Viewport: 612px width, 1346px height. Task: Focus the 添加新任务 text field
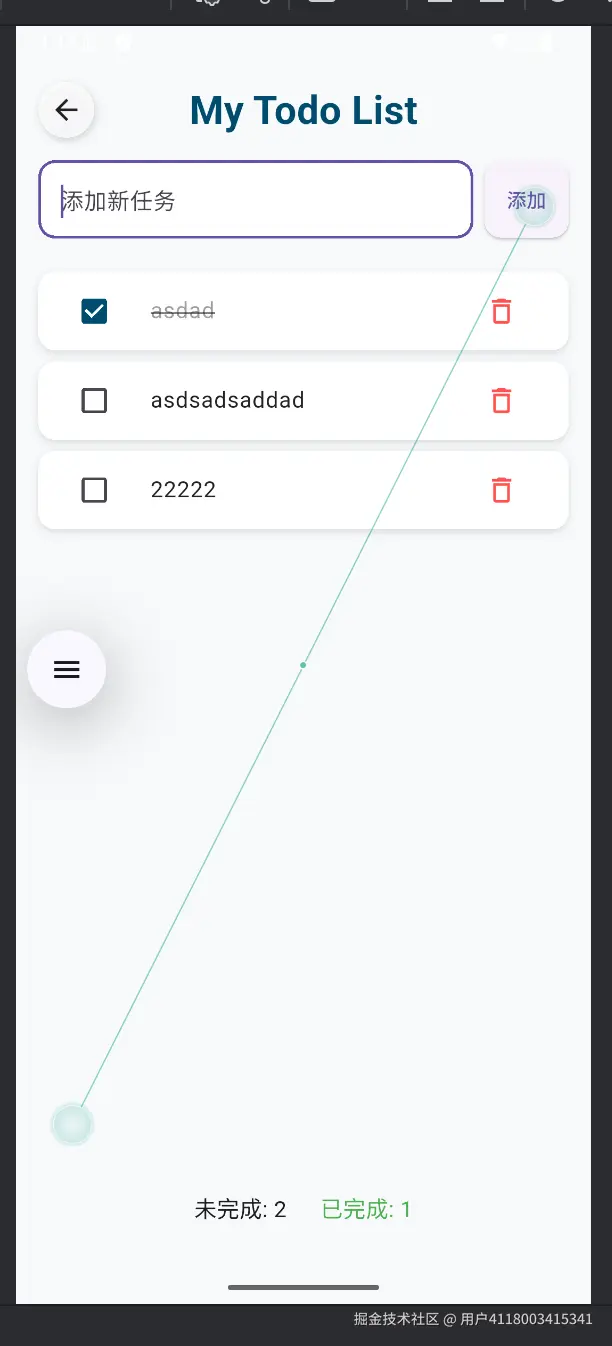click(x=255, y=200)
